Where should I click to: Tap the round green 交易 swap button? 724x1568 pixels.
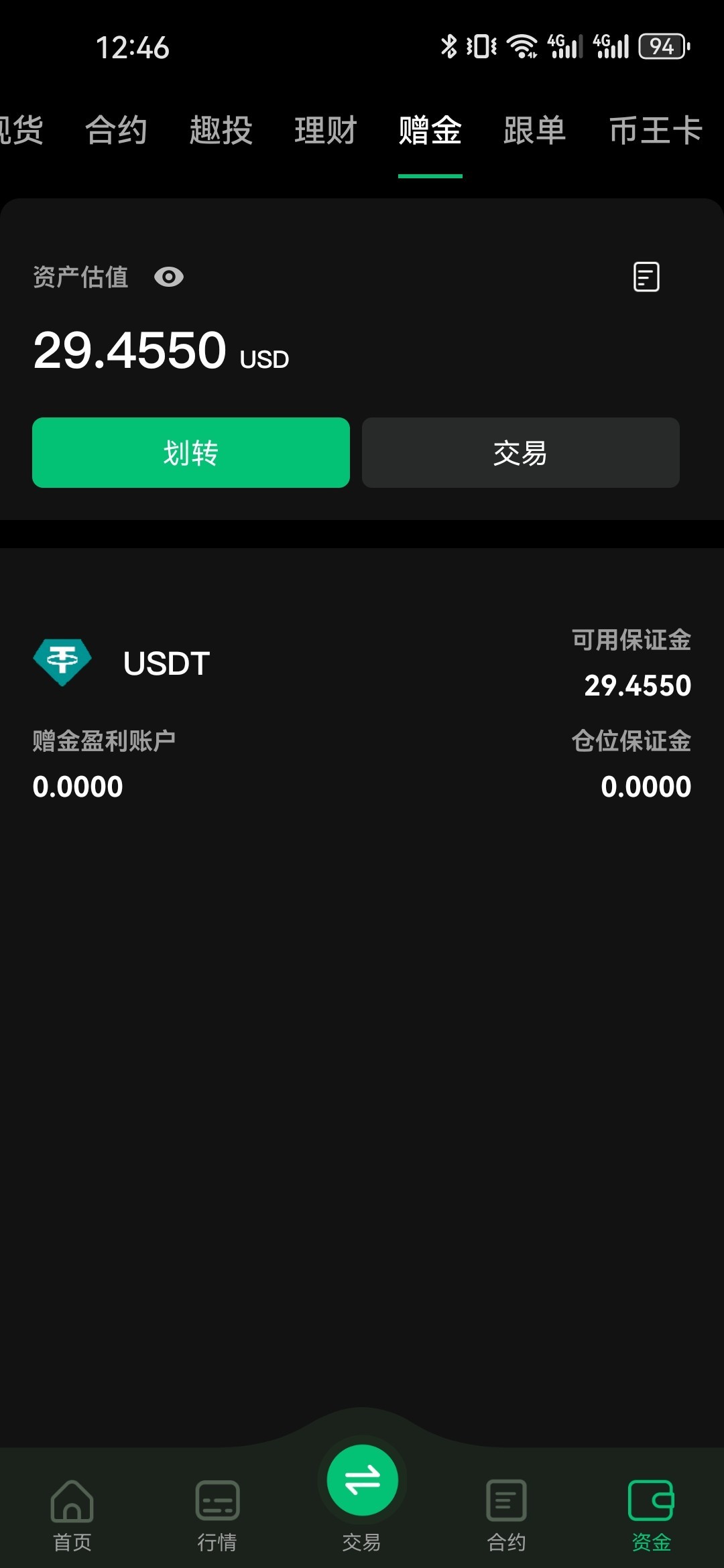pyautogui.click(x=362, y=1481)
